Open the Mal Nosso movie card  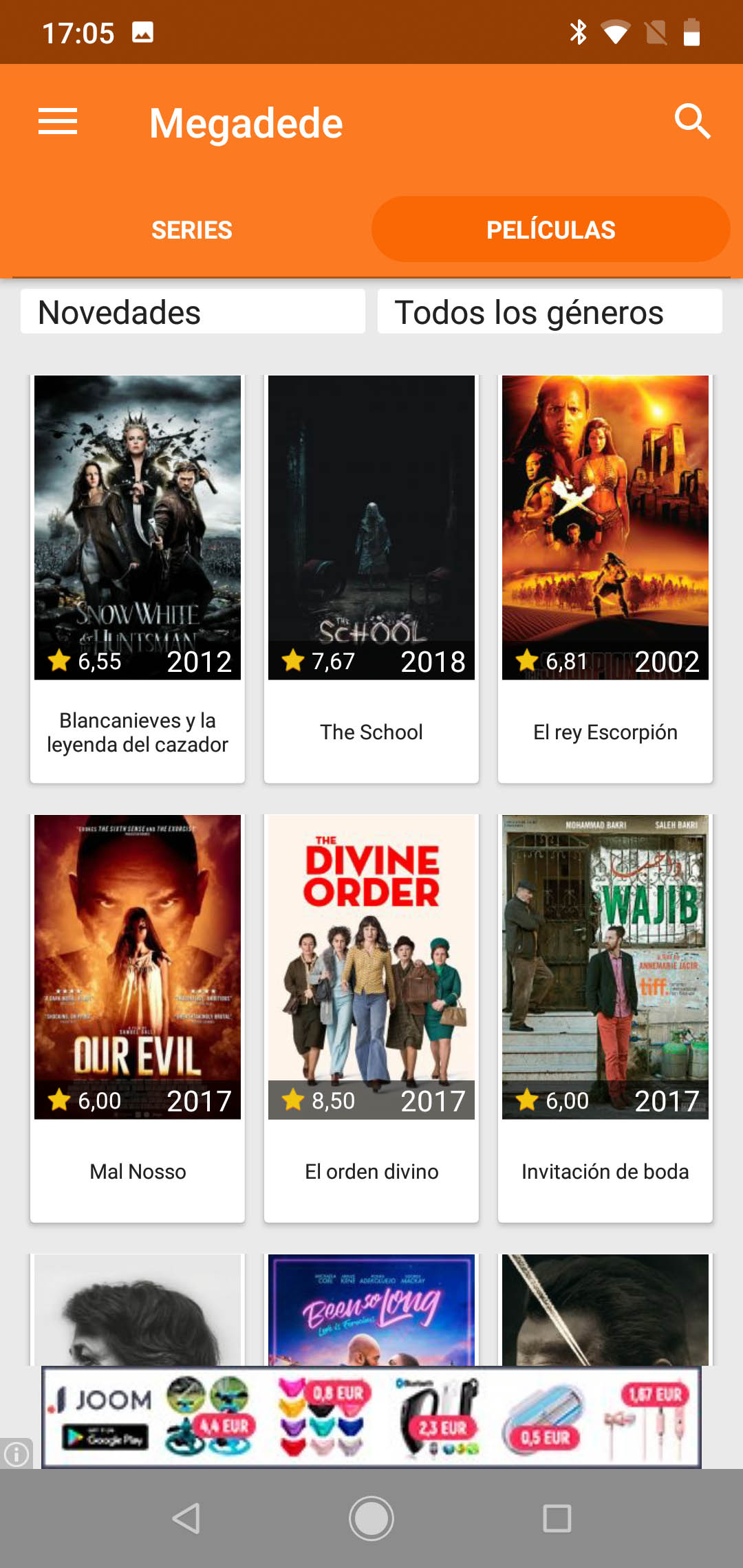(x=138, y=1018)
